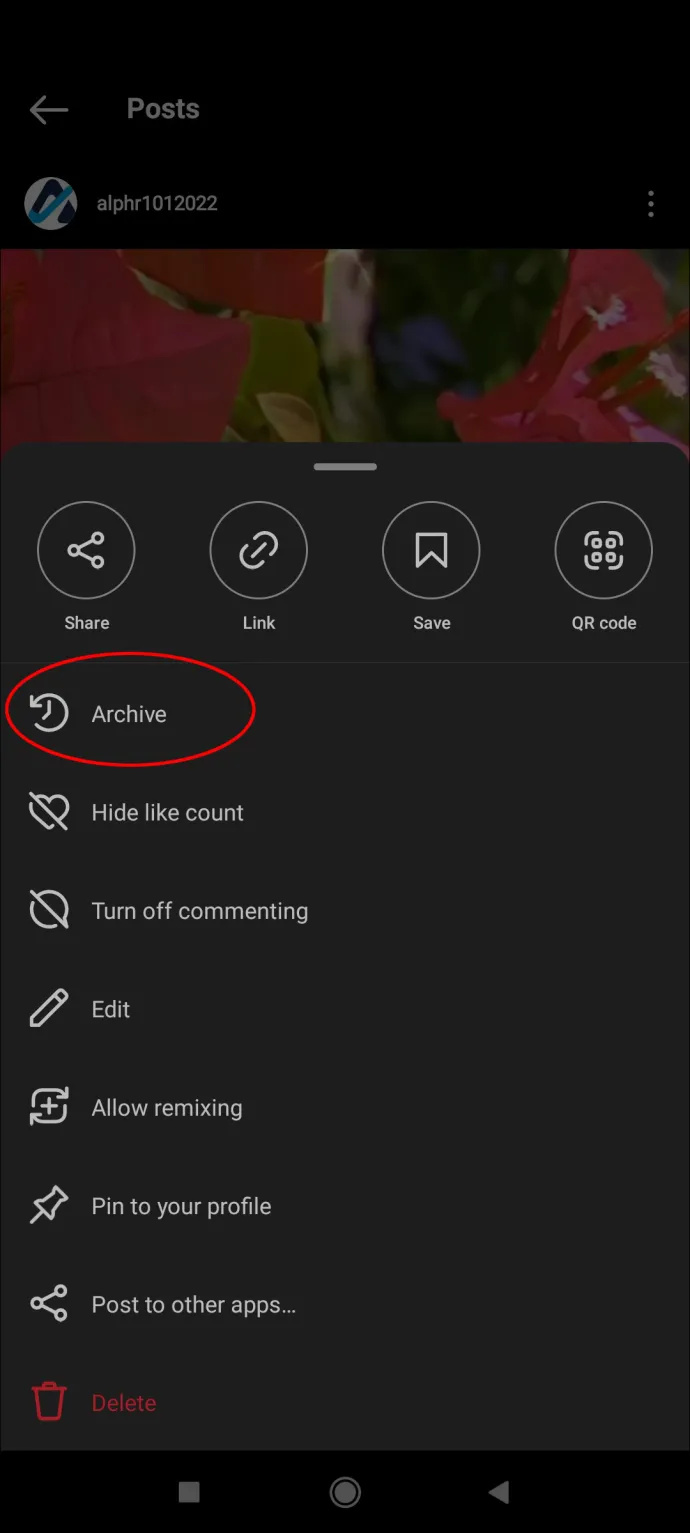690x1533 pixels.
Task: Open alphr1012022's profile avatar
Action: [50, 204]
